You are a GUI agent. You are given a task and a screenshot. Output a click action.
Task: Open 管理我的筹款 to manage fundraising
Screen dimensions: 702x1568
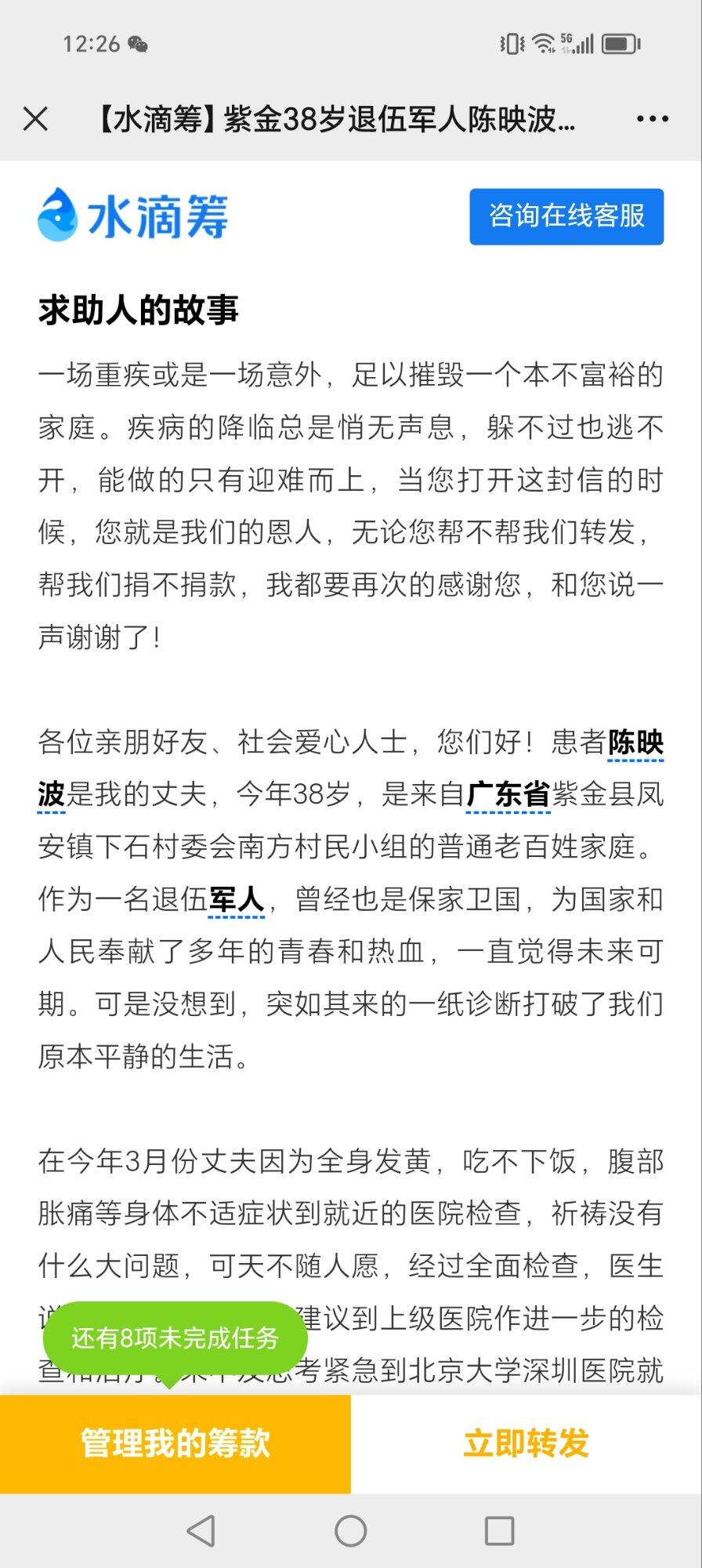175,1443
